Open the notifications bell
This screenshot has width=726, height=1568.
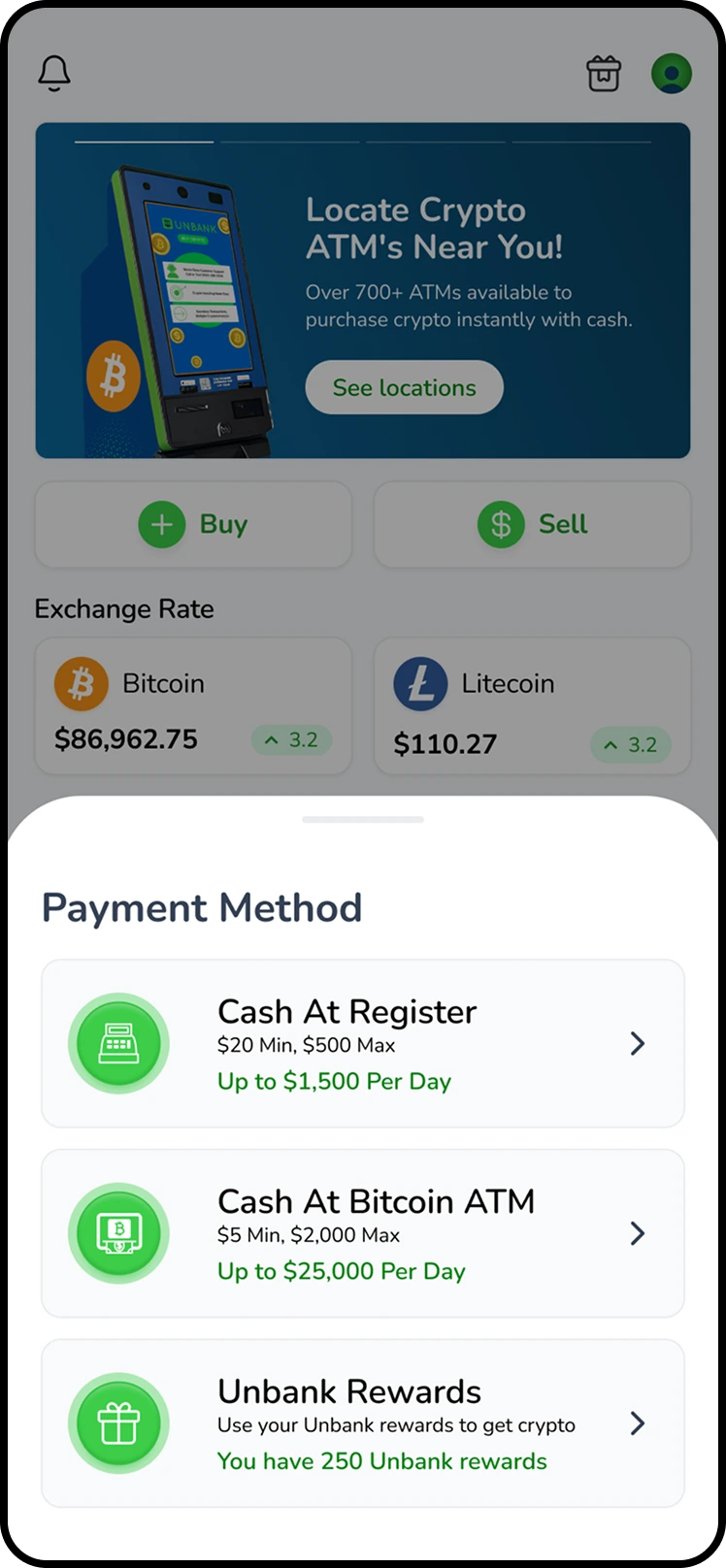coord(54,73)
